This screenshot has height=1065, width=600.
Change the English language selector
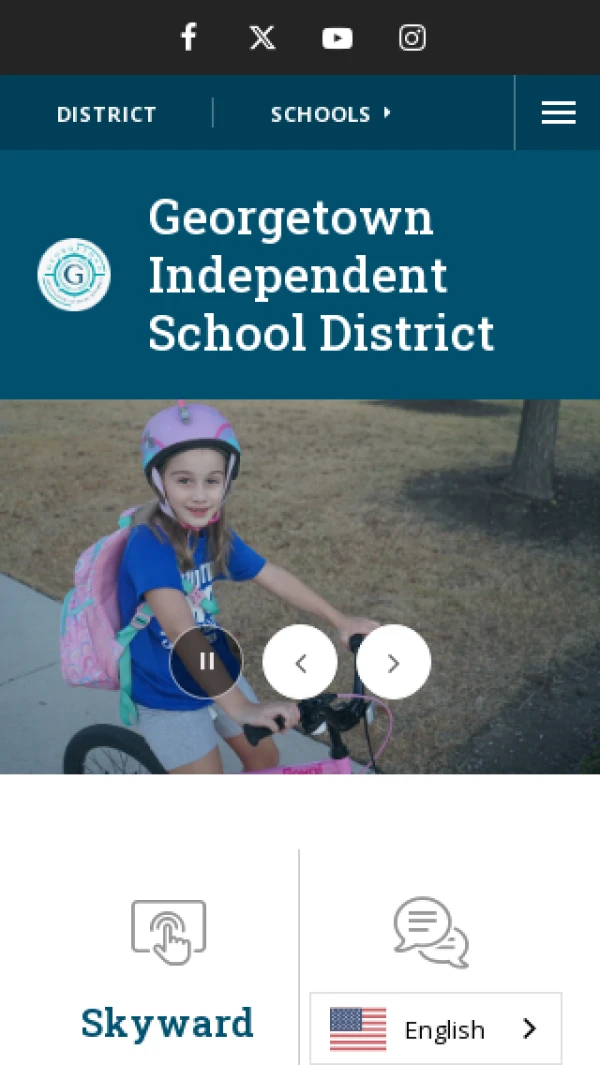[x=435, y=1029]
